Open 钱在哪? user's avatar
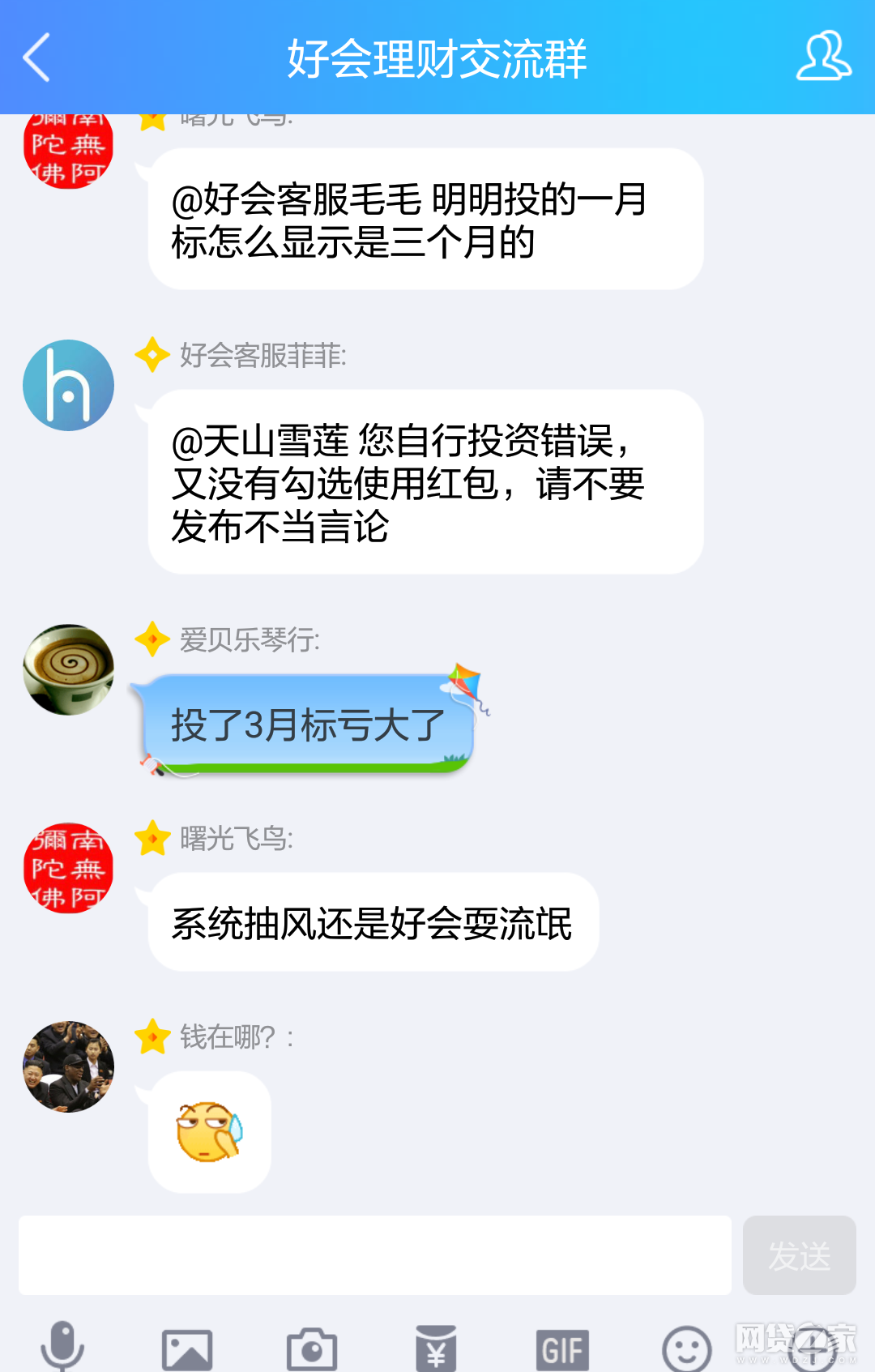The image size is (875, 1372). pos(68,1066)
